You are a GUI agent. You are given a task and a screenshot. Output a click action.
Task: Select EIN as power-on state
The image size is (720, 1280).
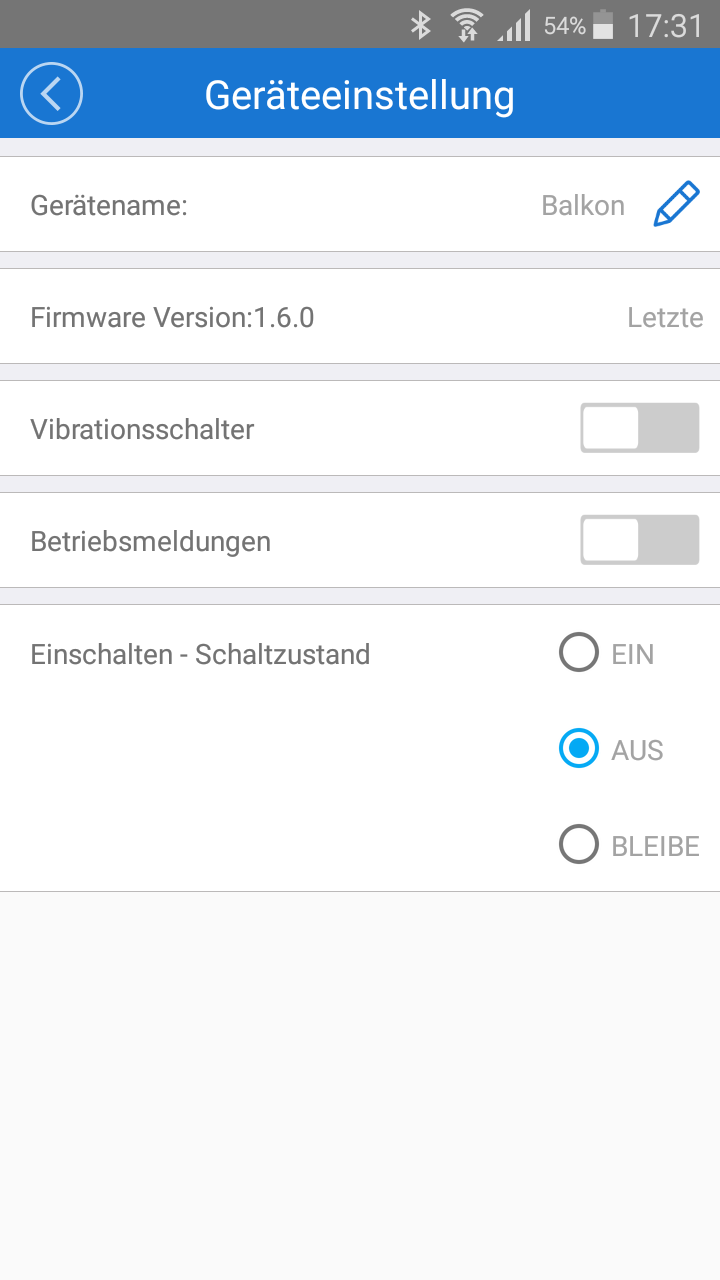pyautogui.click(x=579, y=654)
